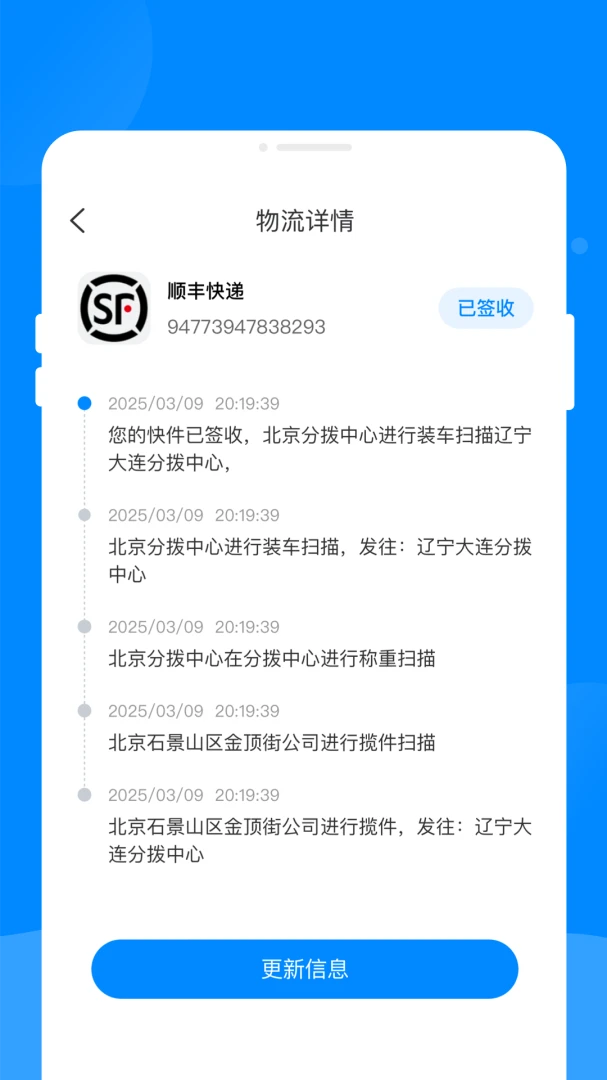Tap the 更新信息 button
The image size is (607, 1080).
coord(305,968)
